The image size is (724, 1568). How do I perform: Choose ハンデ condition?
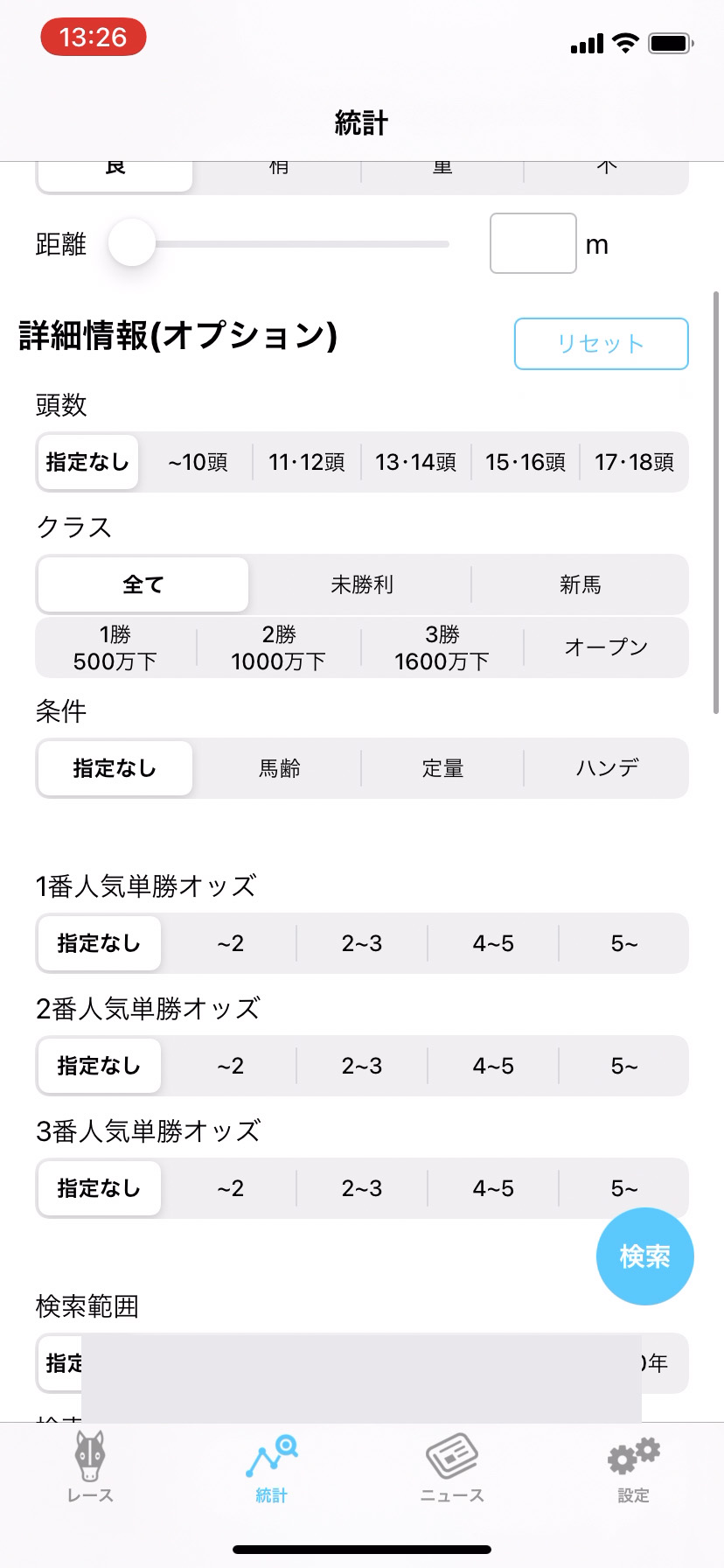point(607,768)
